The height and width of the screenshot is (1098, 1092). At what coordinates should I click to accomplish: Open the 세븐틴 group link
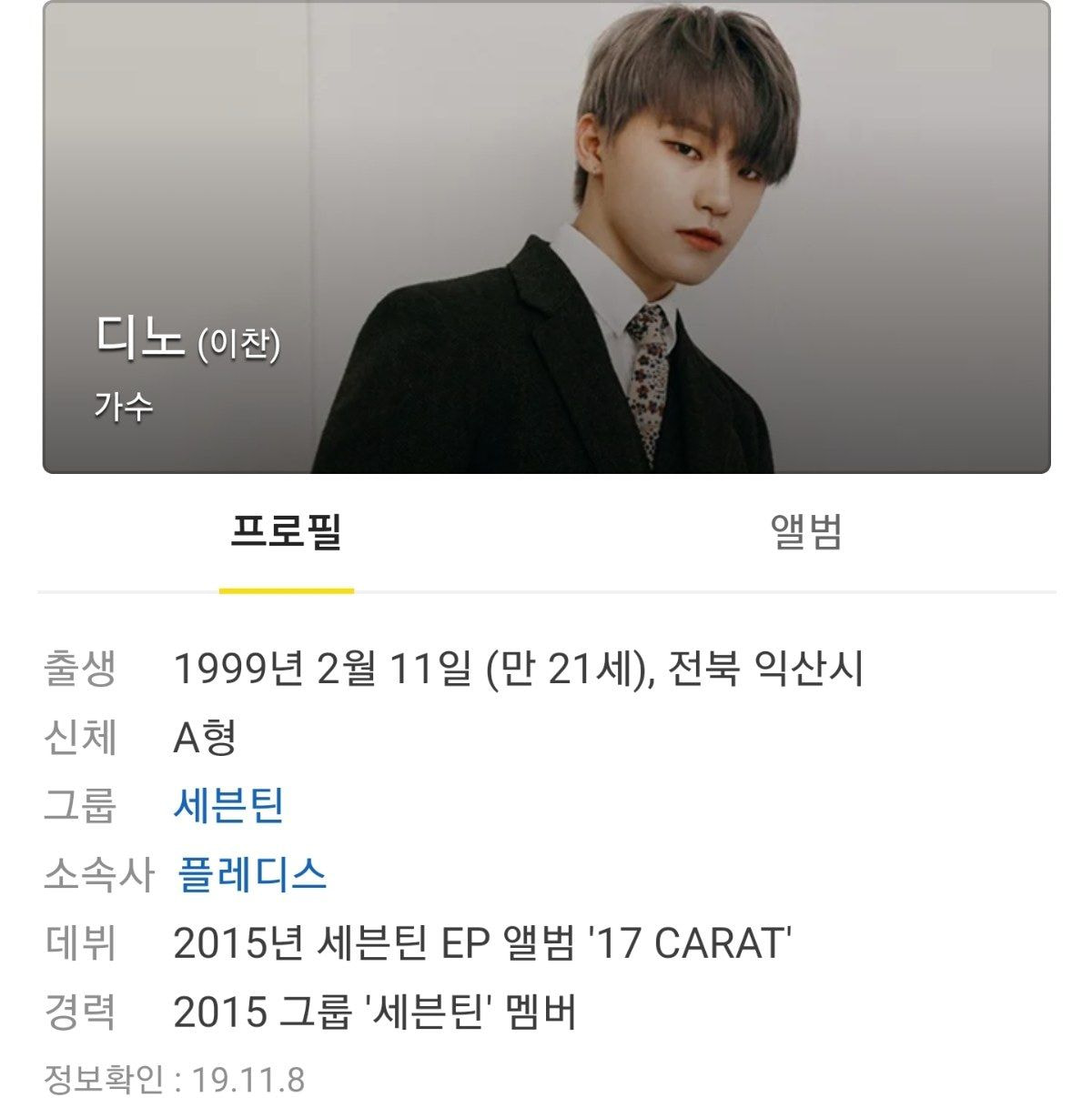click(x=229, y=806)
